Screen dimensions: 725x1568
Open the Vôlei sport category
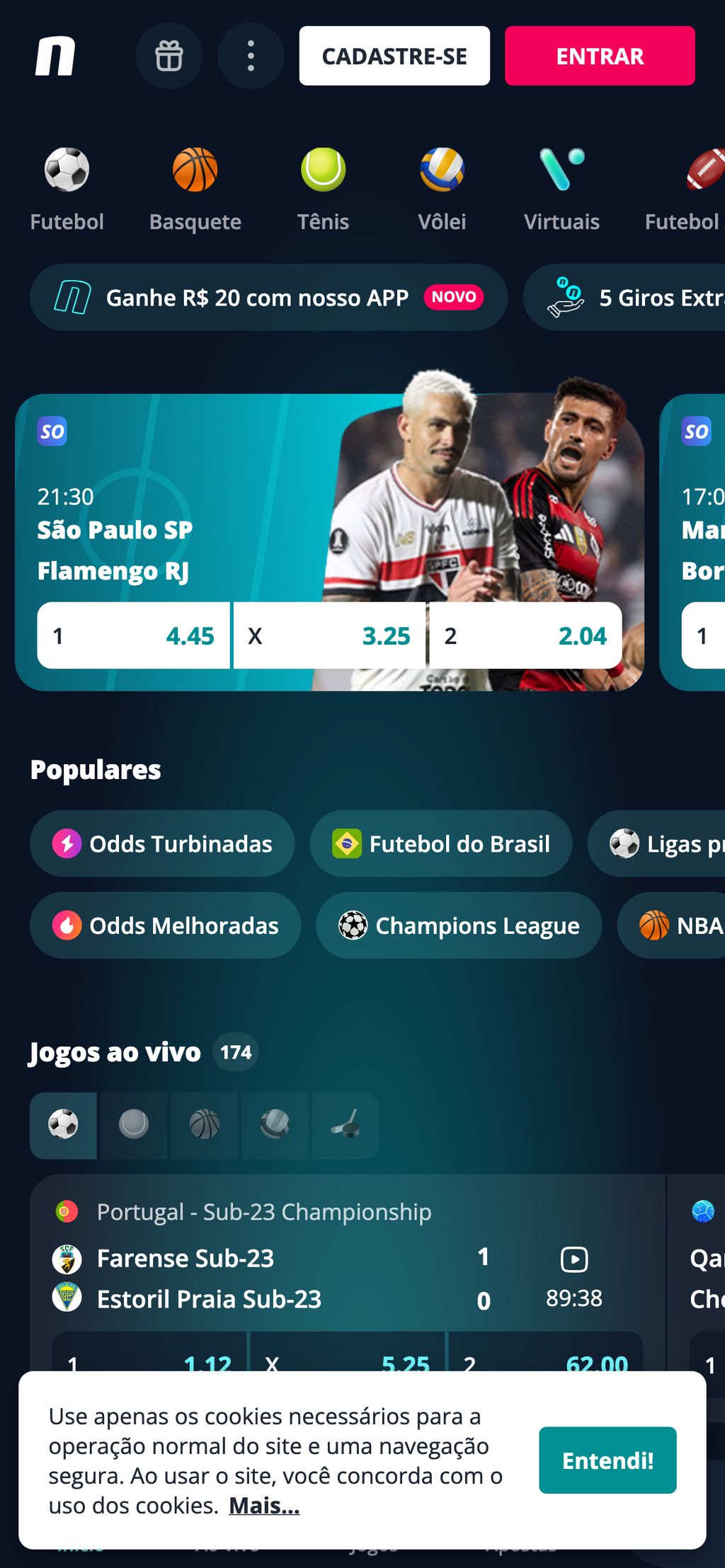coord(442,189)
